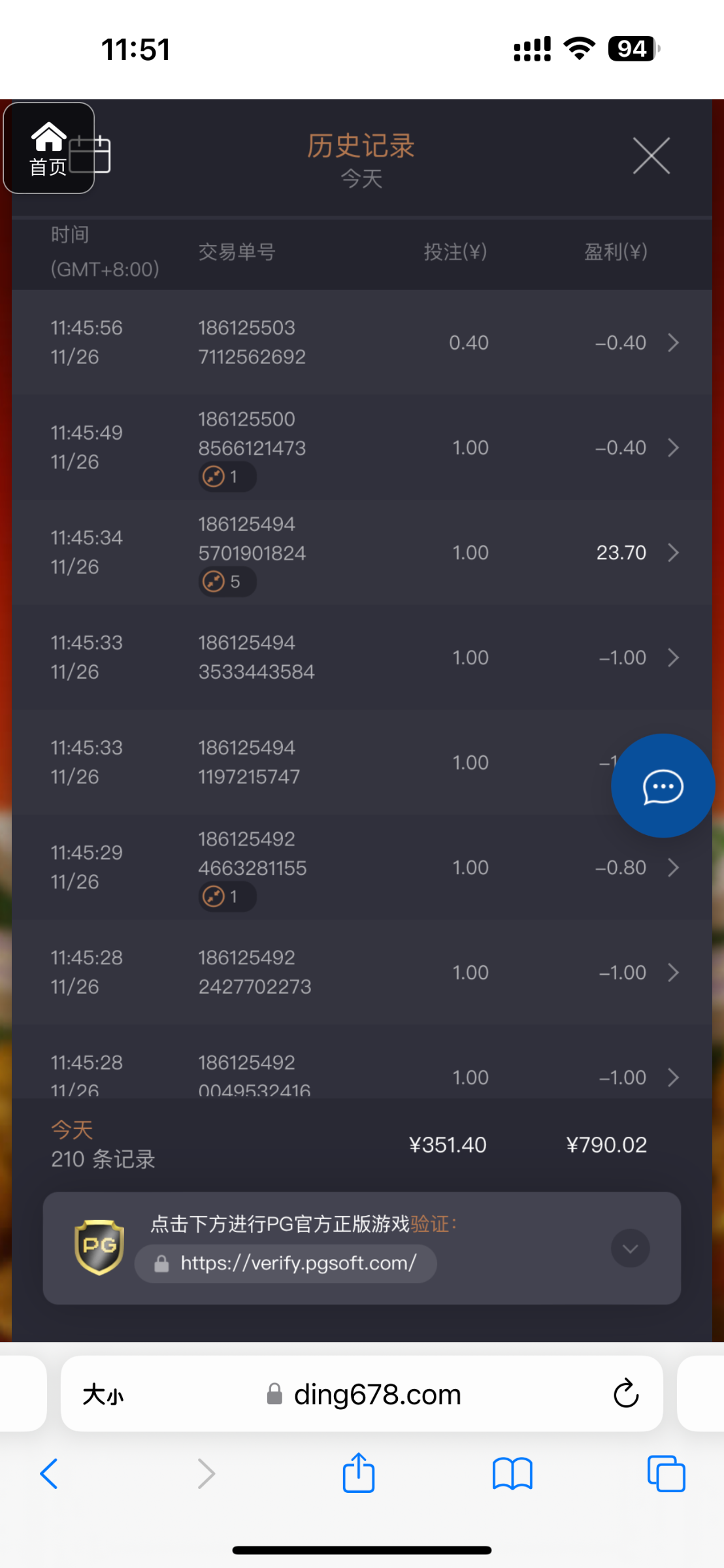
Task: Open Safari bookmarks
Action: point(512,1474)
